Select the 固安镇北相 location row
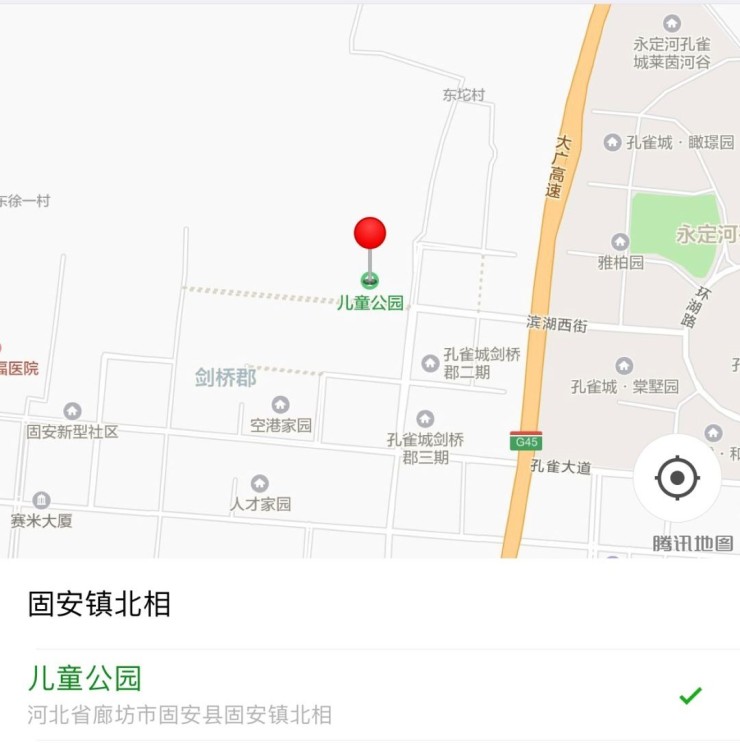 tap(370, 604)
